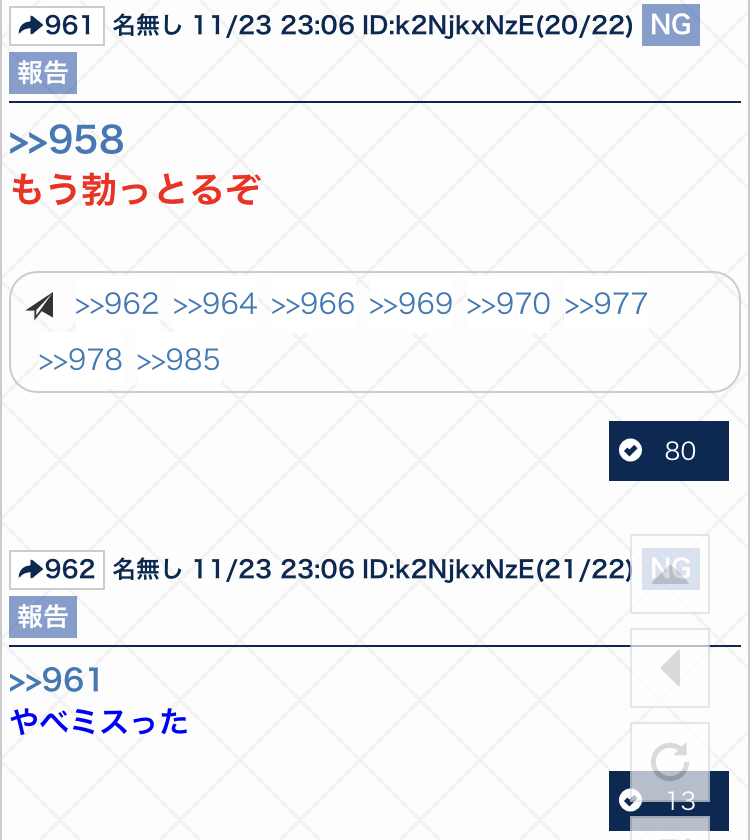750x840 pixels.
Task: Report post 962 via 報告
Action: 43,617
